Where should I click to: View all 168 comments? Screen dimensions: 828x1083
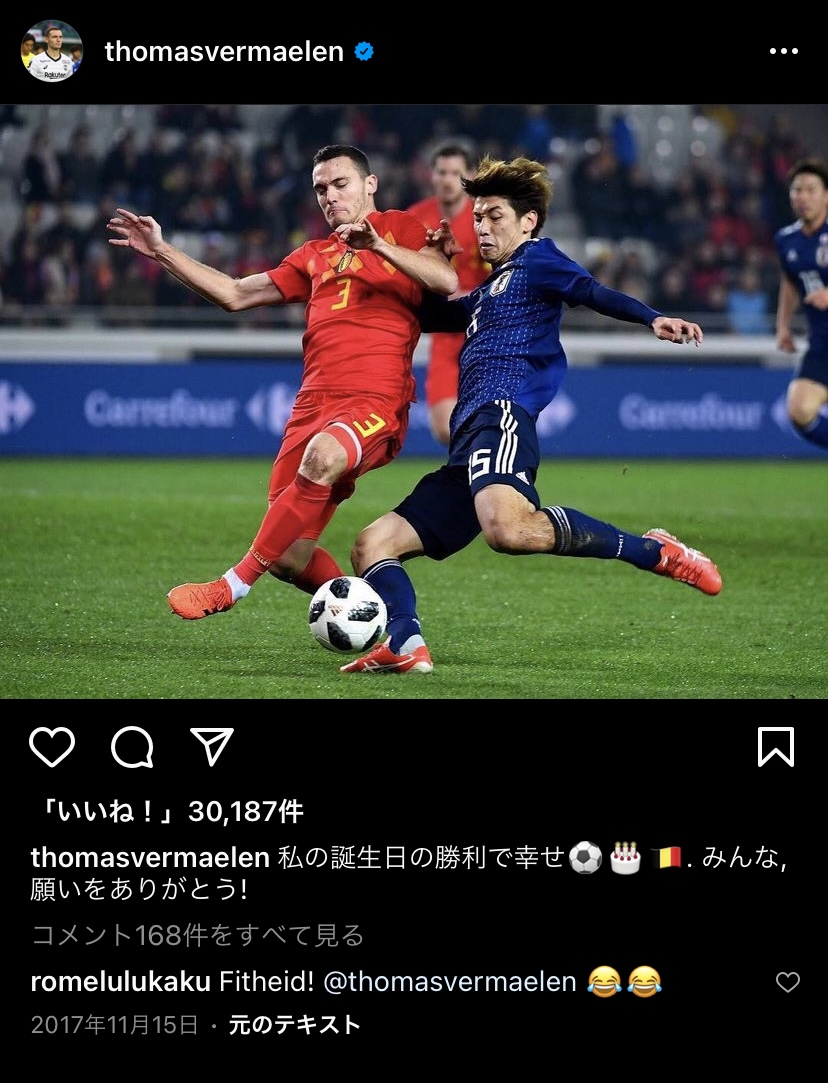pos(198,936)
